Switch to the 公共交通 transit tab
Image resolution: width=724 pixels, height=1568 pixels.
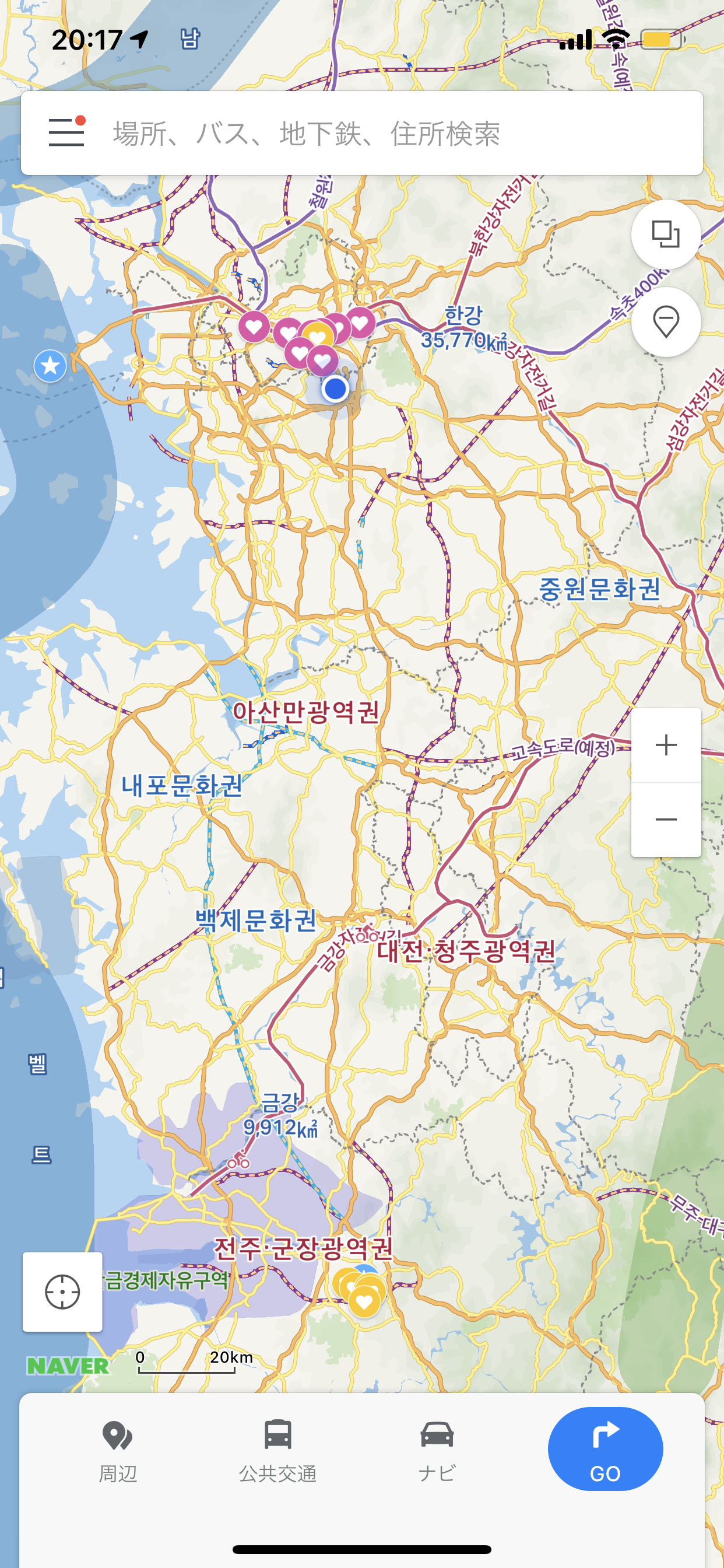tap(277, 1451)
